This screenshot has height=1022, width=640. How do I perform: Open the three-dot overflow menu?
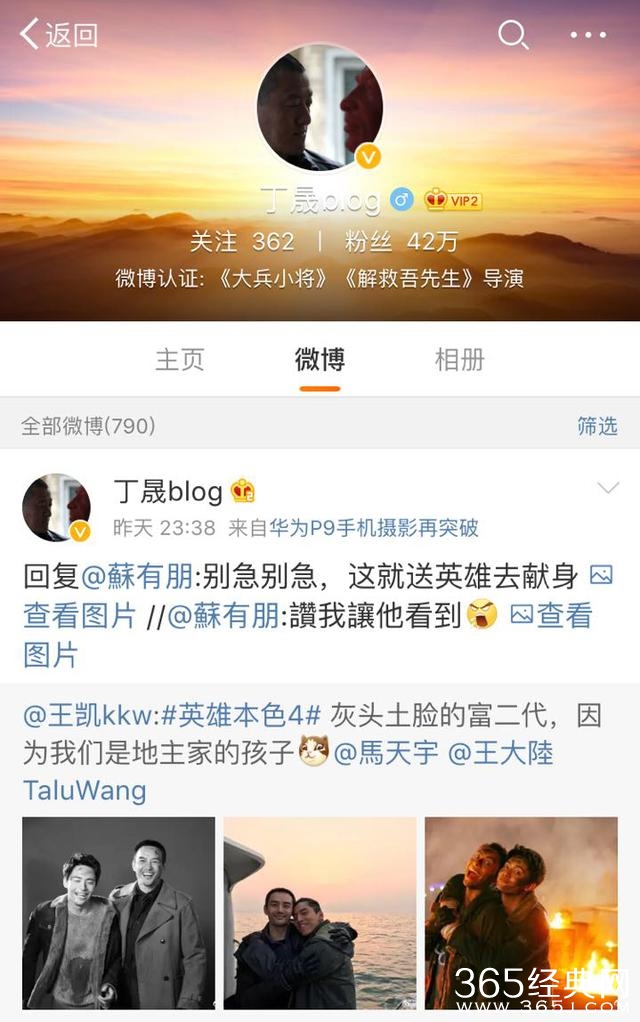588,35
